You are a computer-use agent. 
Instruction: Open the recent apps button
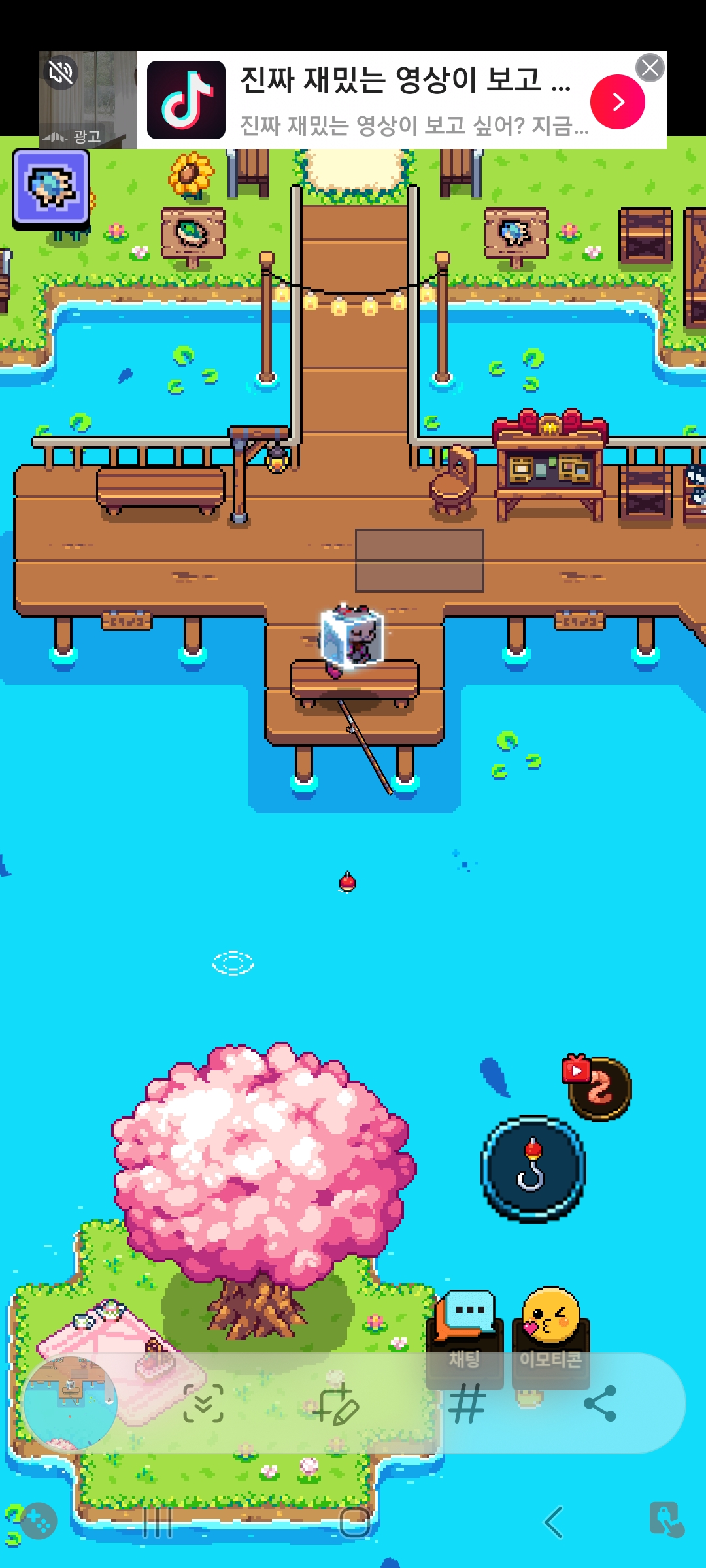[158, 1522]
